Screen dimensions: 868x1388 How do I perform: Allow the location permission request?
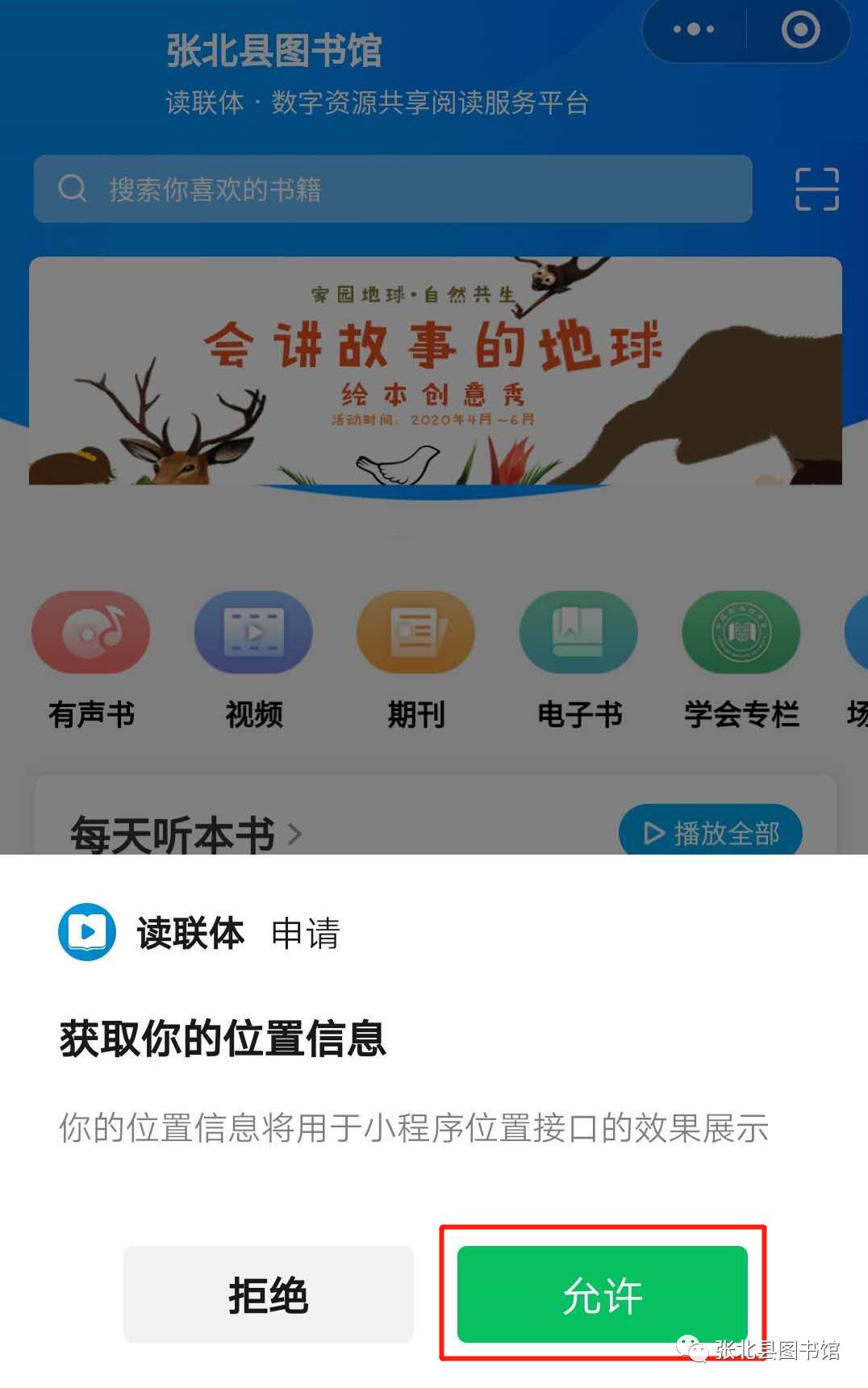click(x=602, y=1294)
